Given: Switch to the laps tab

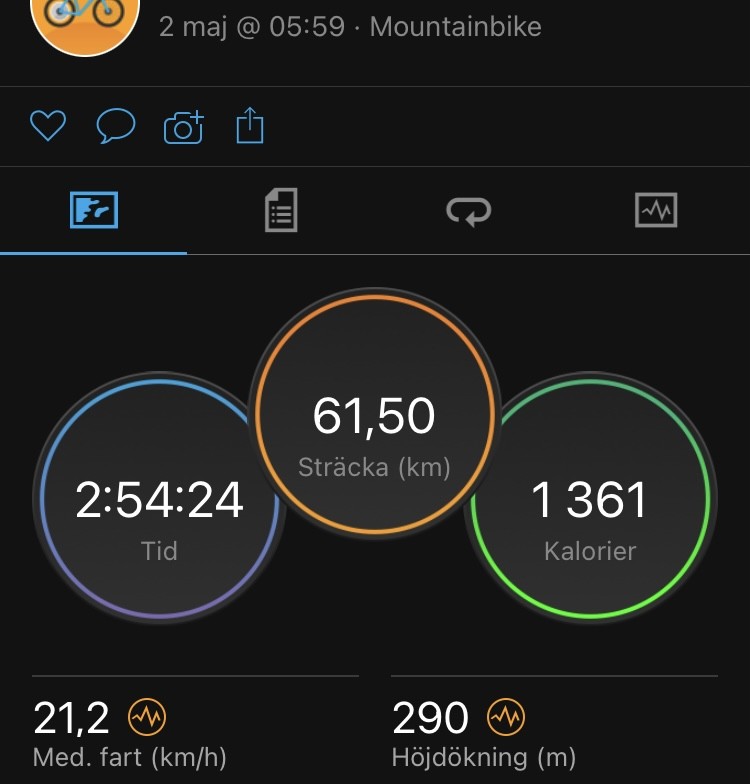Looking at the screenshot, I should tap(468, 211).
